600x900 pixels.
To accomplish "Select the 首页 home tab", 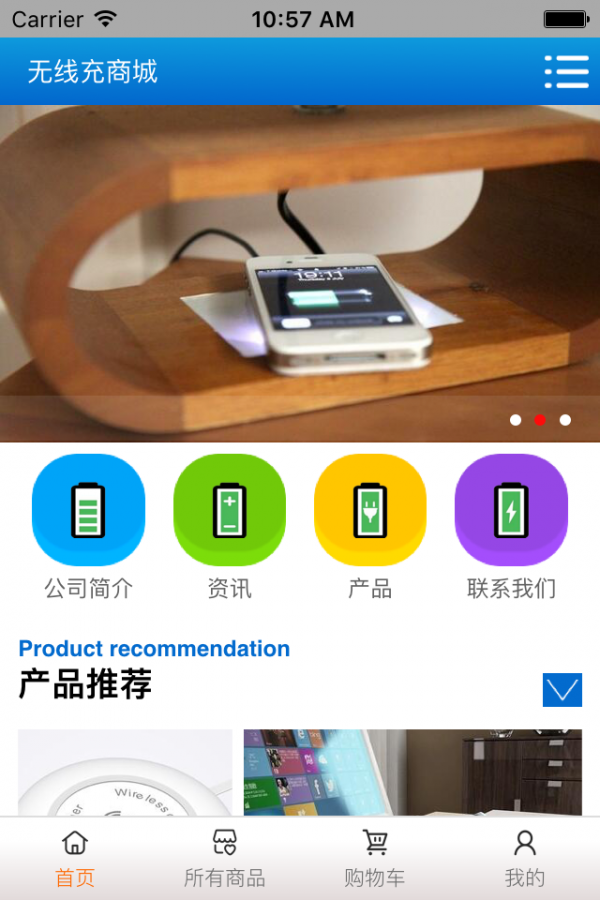I will 75,858.
